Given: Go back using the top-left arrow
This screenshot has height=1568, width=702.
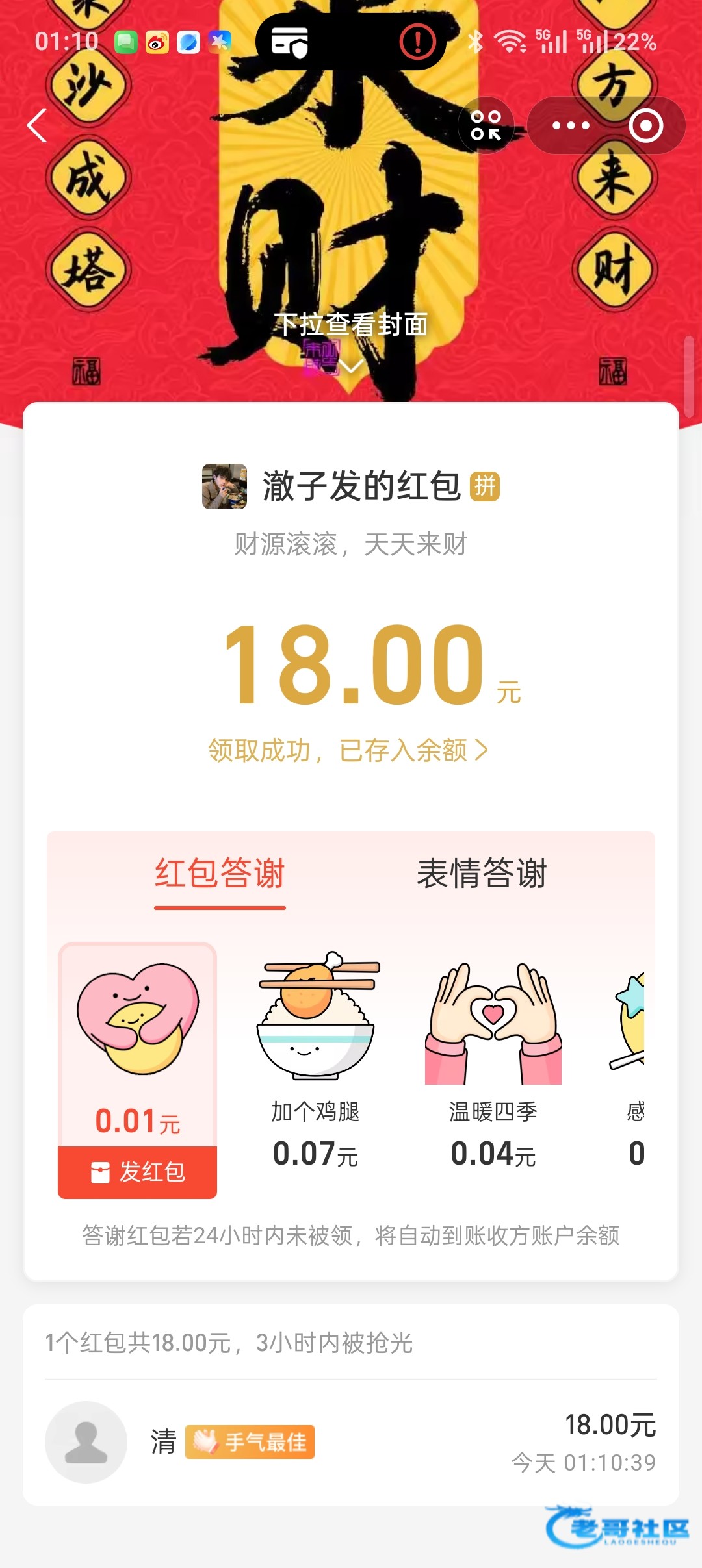Looking at the screenshot, I should pos(38,125).
